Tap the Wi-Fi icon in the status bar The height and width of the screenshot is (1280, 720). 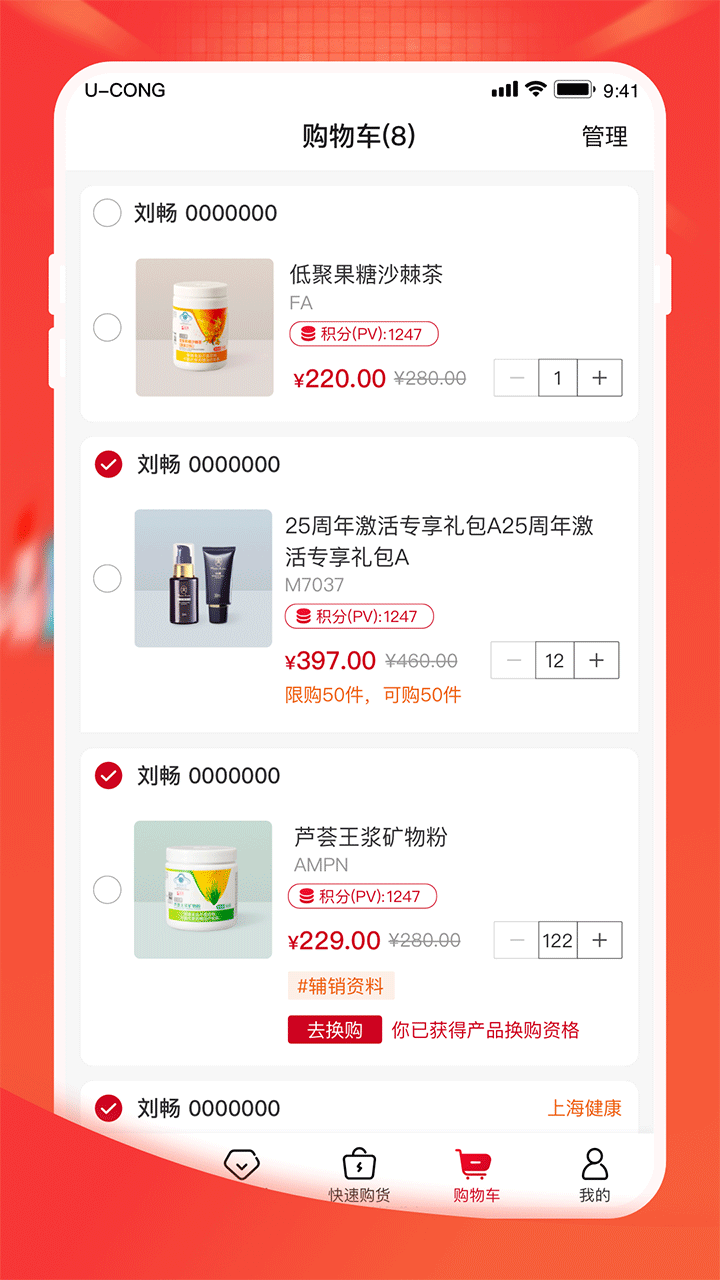click(x=535, y=89)
